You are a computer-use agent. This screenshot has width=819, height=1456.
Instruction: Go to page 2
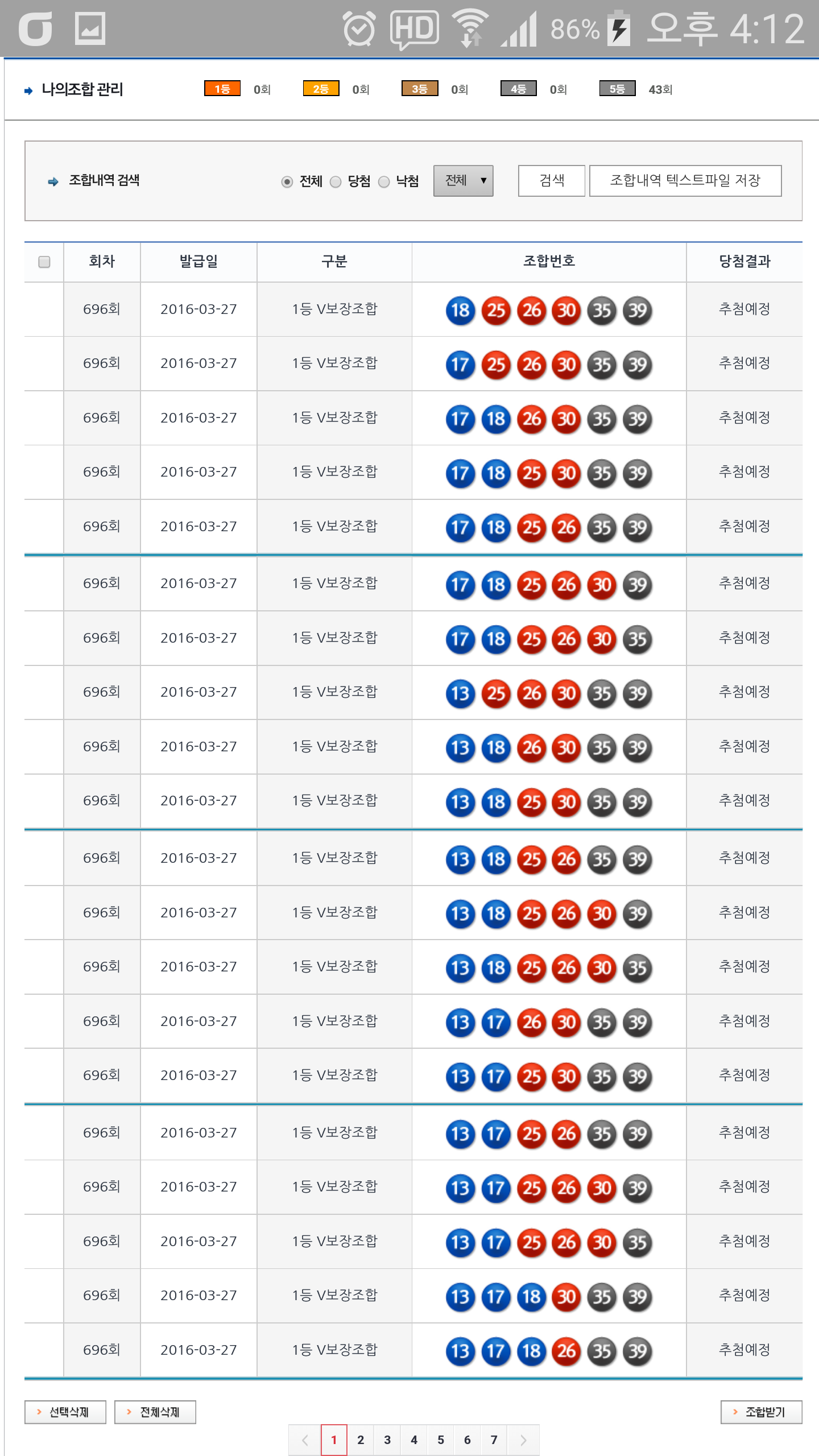pyautogui.click(x=361, y=1440)
